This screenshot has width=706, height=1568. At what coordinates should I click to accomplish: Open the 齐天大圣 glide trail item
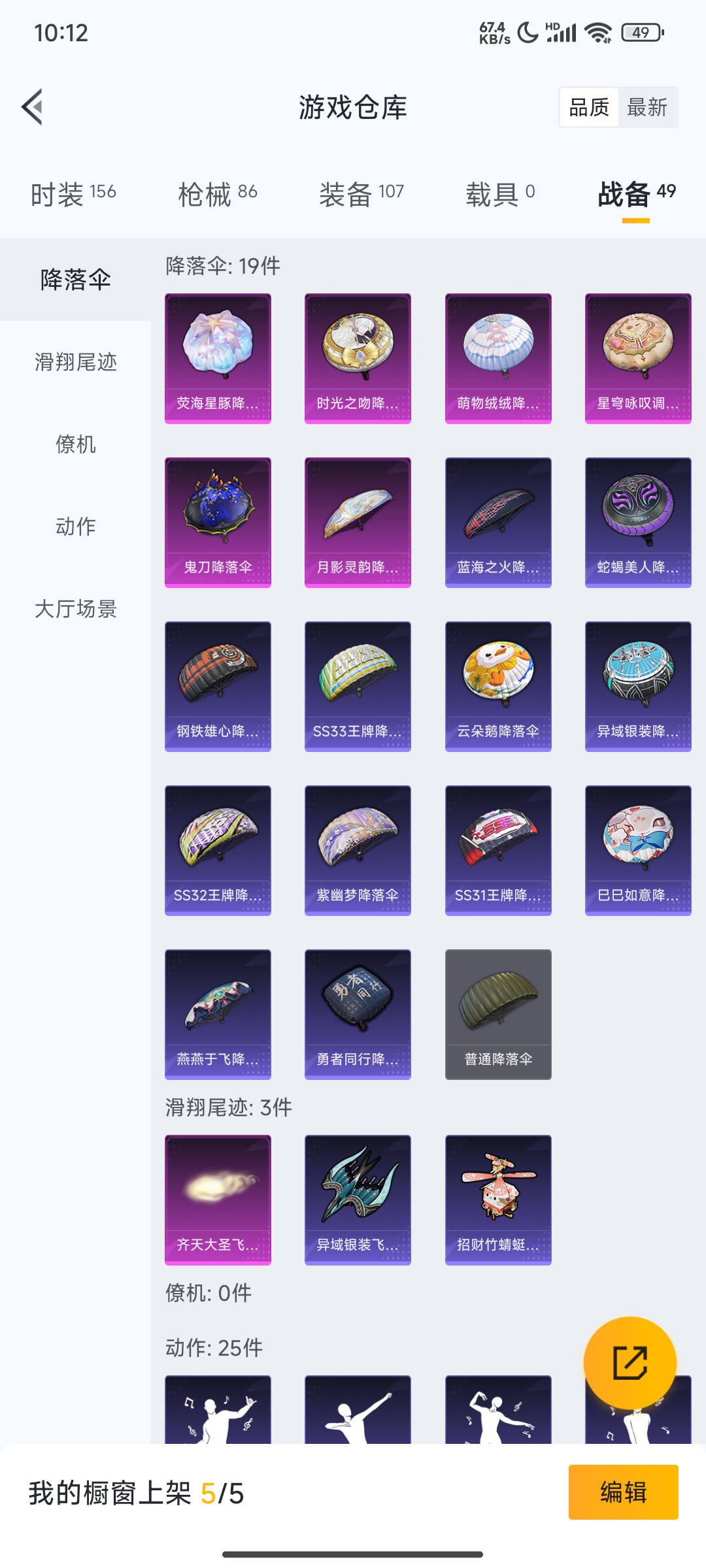tap(218, 1200)
